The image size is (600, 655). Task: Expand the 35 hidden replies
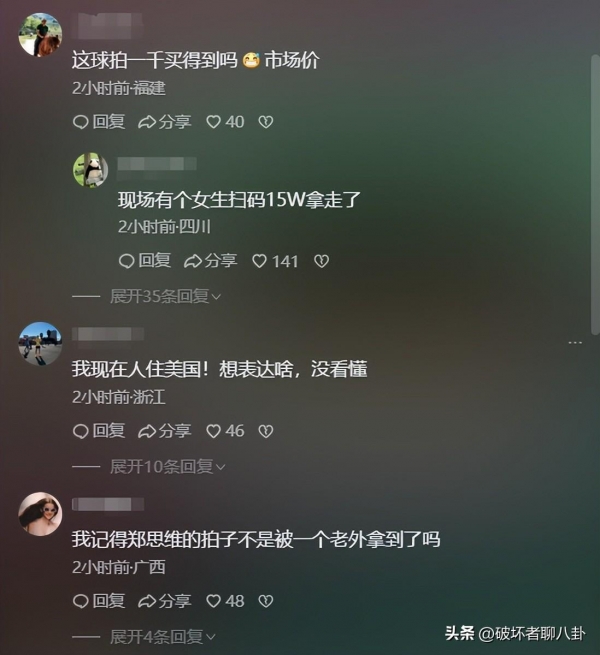[x=165, y=296]
